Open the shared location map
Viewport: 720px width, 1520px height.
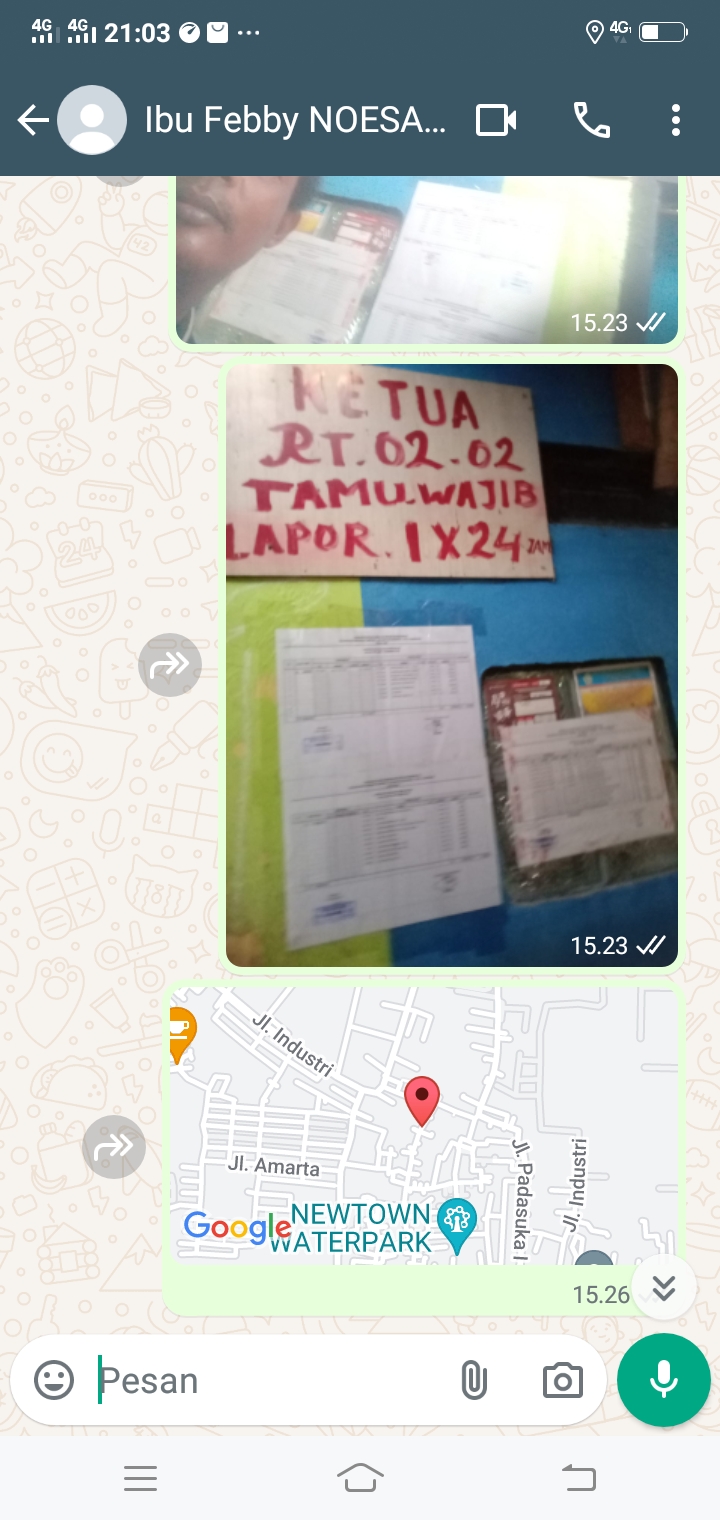click(x=424, y=1125)
